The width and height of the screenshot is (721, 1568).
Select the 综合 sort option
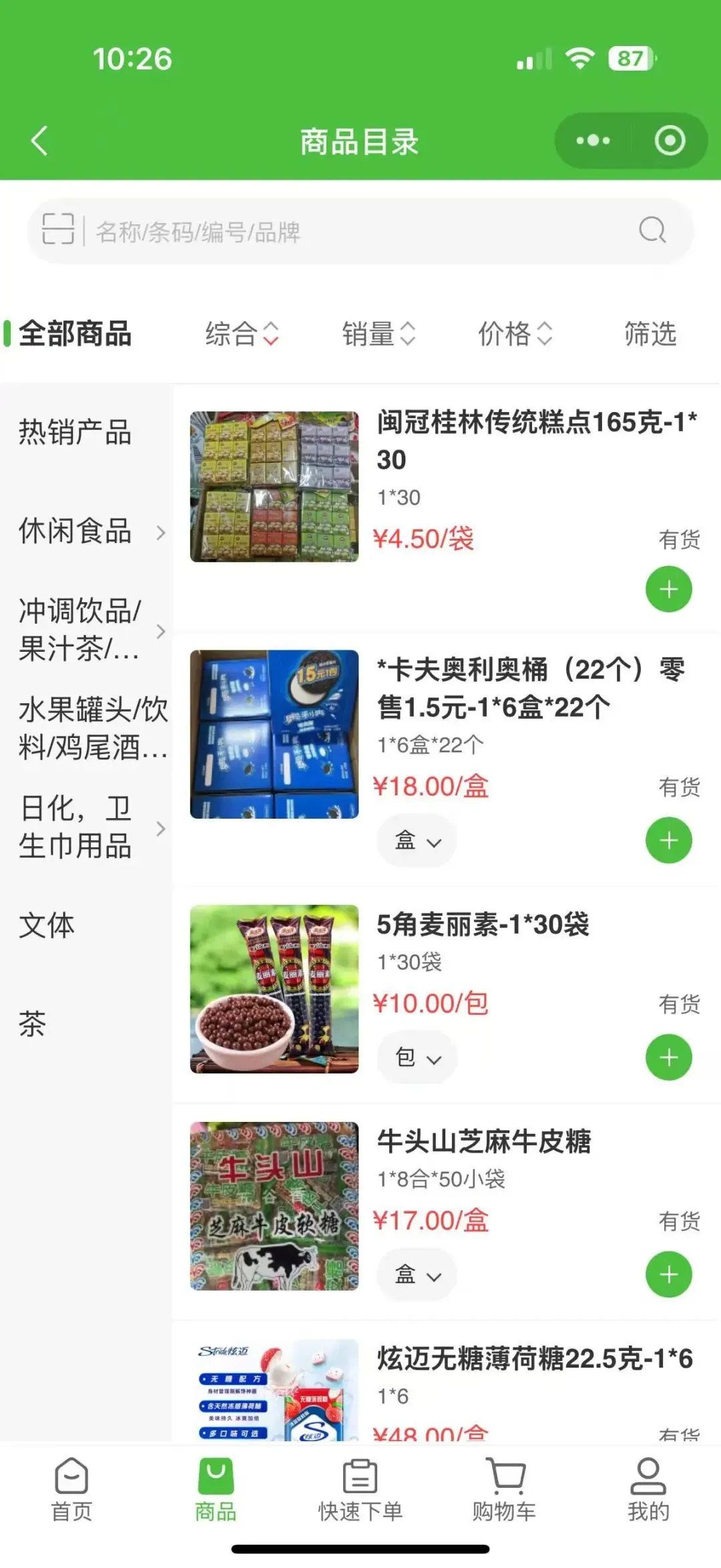(241, 334)
